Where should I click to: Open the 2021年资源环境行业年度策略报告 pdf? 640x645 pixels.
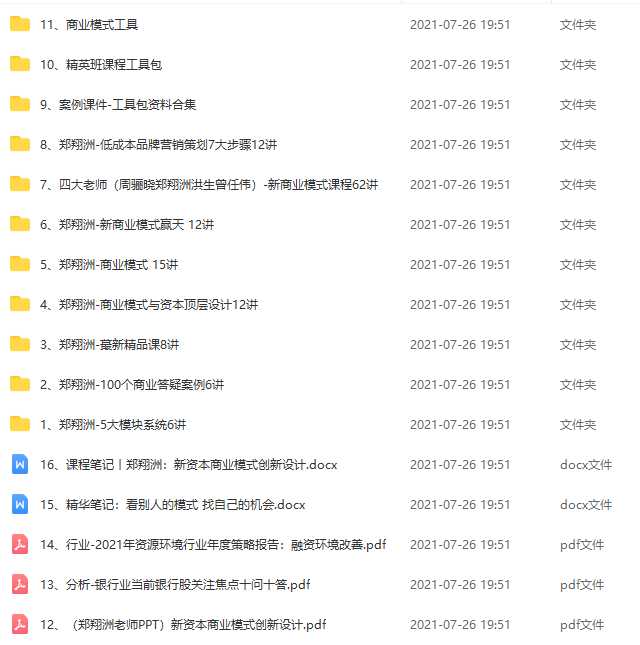pyautogui.click(x=212, y=544)
